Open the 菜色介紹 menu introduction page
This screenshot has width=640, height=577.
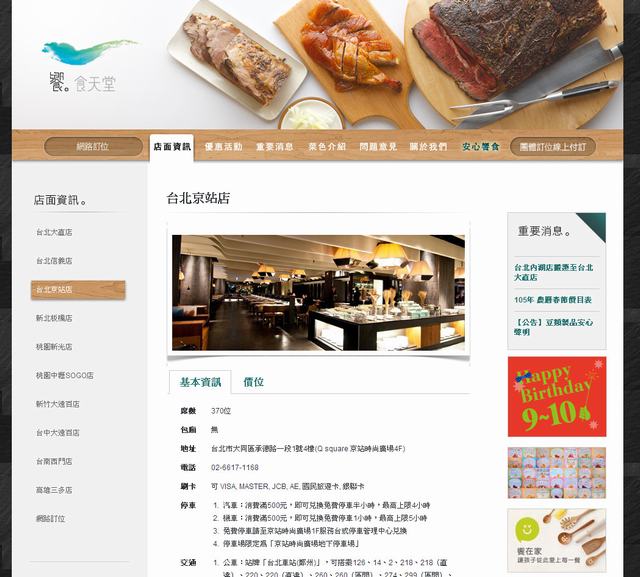click(x=327, y=147)
